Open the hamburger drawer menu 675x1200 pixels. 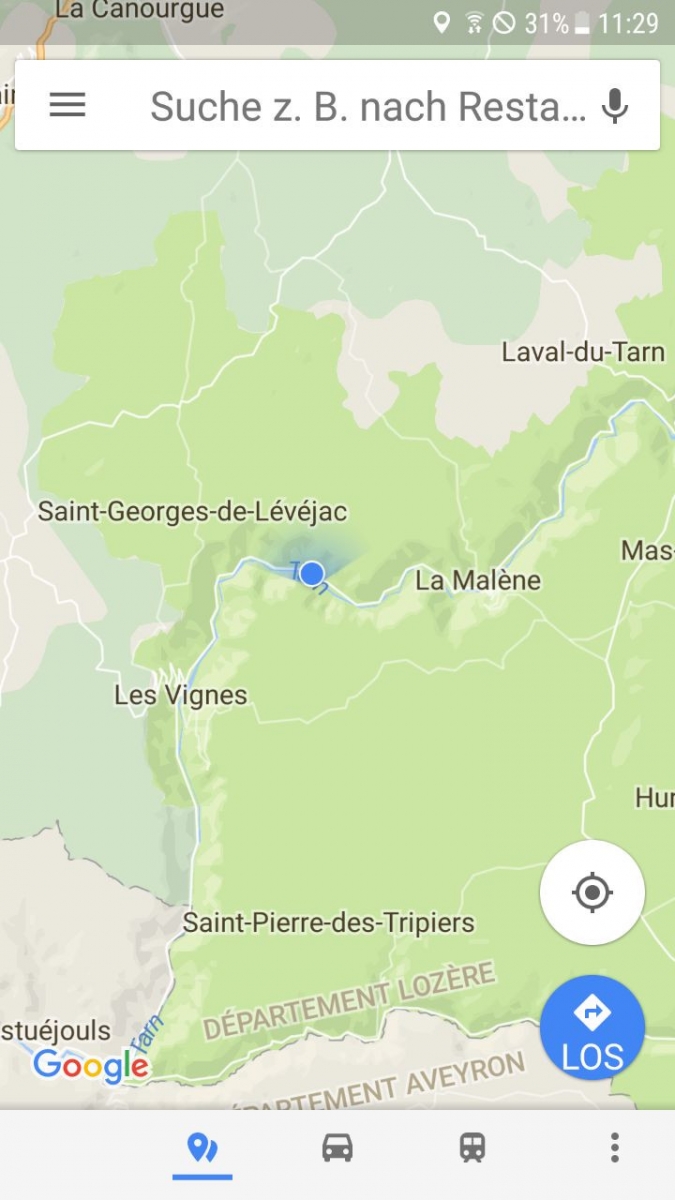[67, 105]
